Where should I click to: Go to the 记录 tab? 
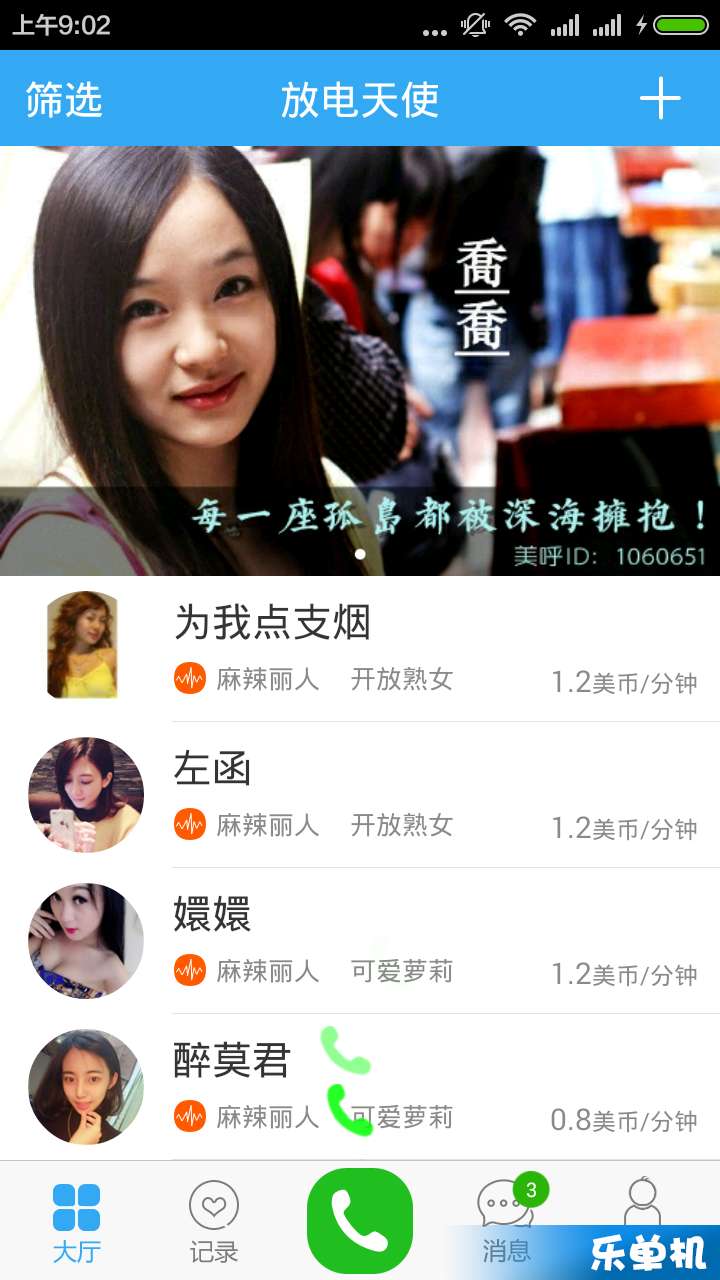(x=214, y=1222)
